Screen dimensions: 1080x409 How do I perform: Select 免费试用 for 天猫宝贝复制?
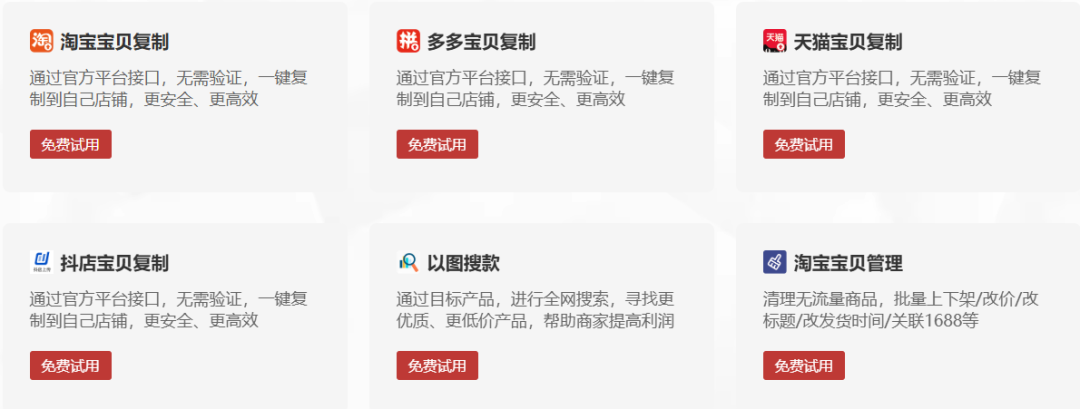coord(804,144)
